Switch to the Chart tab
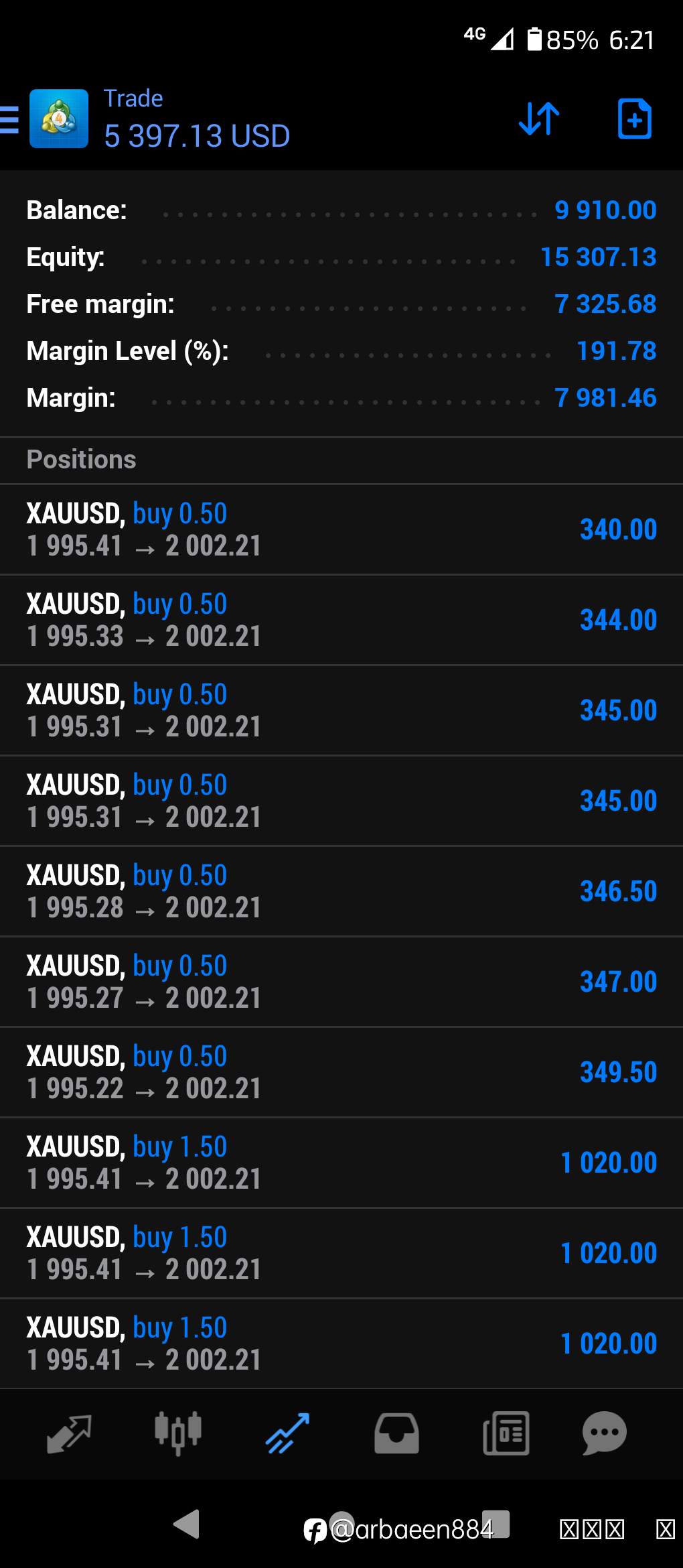683x1568 pixels. click(178, 1433)
